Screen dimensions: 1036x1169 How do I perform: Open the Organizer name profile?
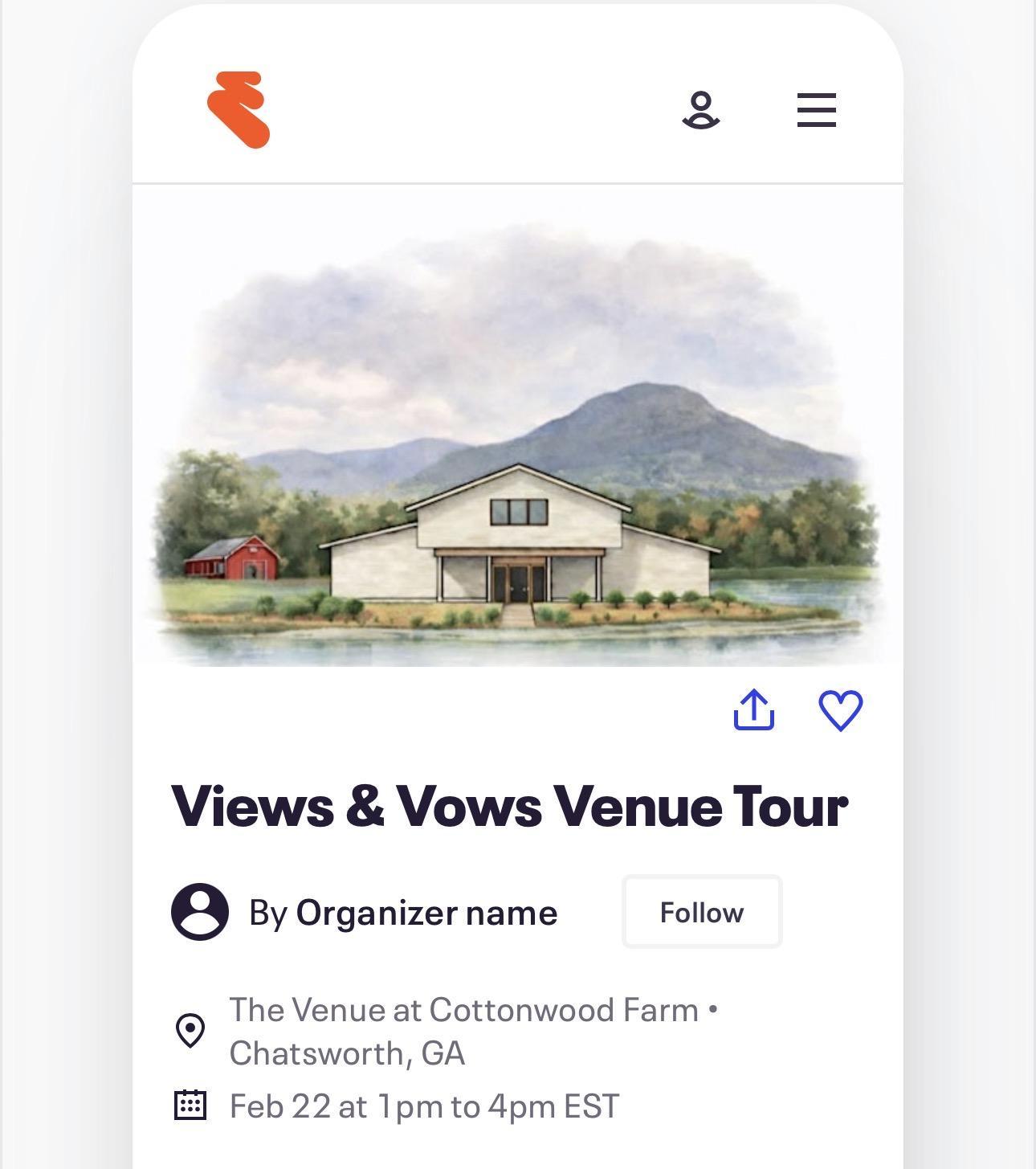(x=426, y=913)
